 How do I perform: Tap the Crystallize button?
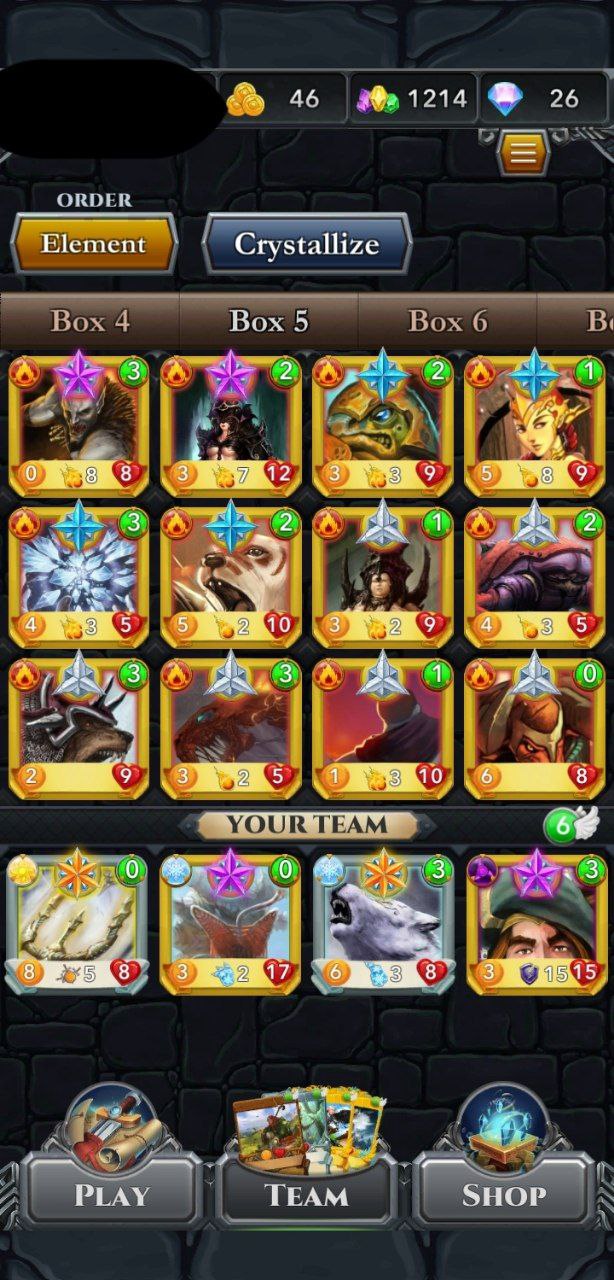(x=307, y=244)
